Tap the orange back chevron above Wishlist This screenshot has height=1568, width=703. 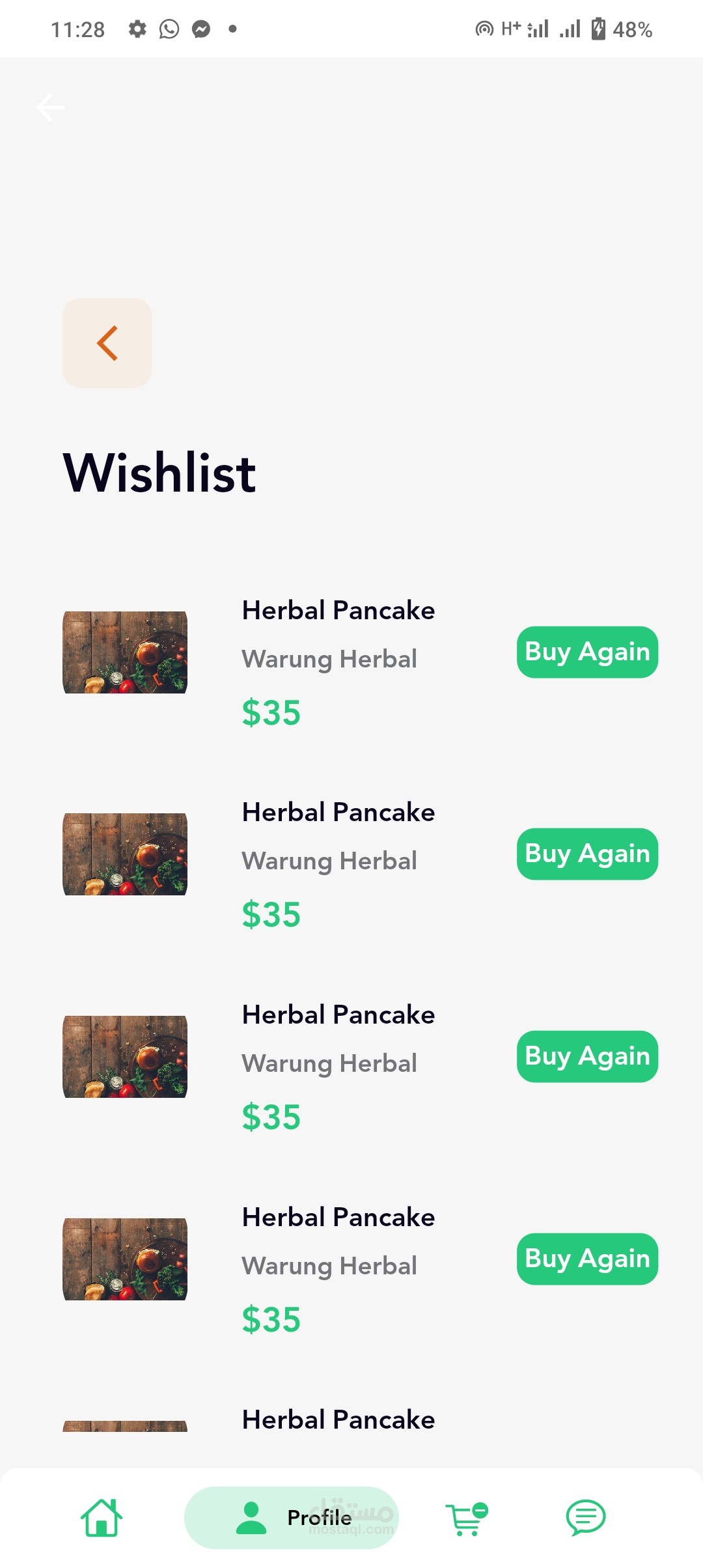click(x=107, y=343)
